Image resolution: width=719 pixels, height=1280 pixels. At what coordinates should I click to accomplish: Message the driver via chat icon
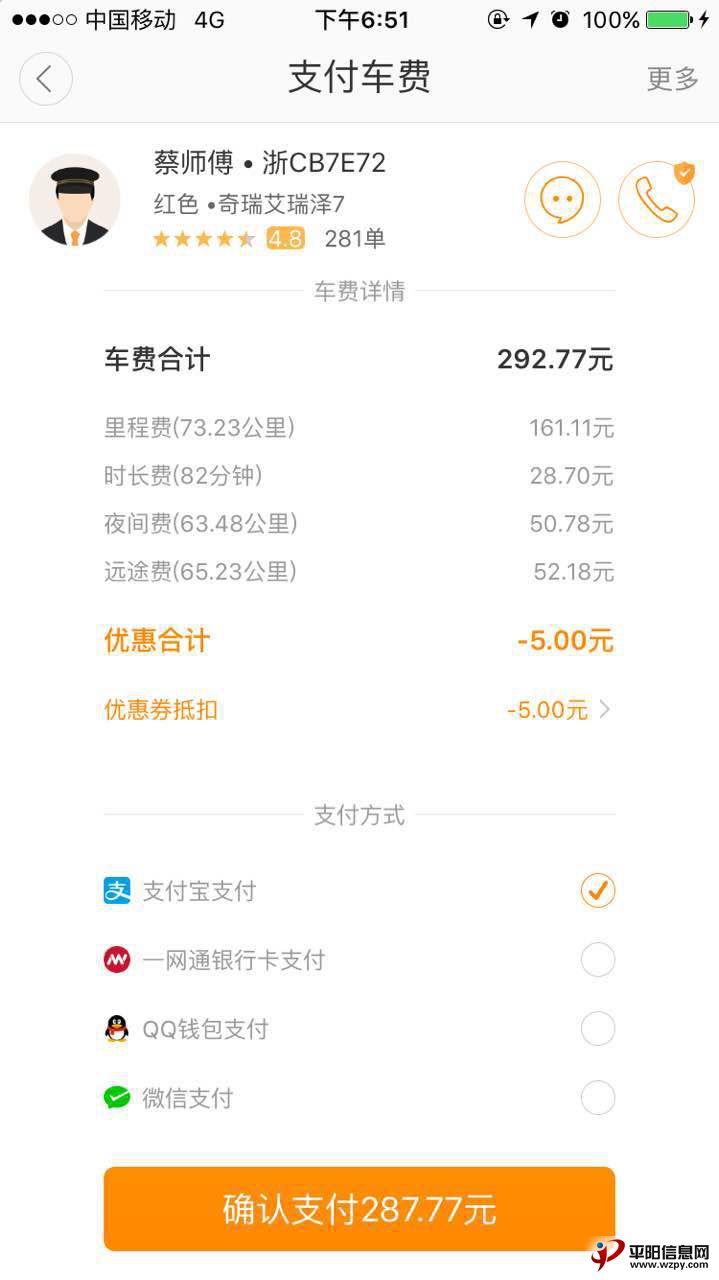pyautogui.click(x=562, y=199)
